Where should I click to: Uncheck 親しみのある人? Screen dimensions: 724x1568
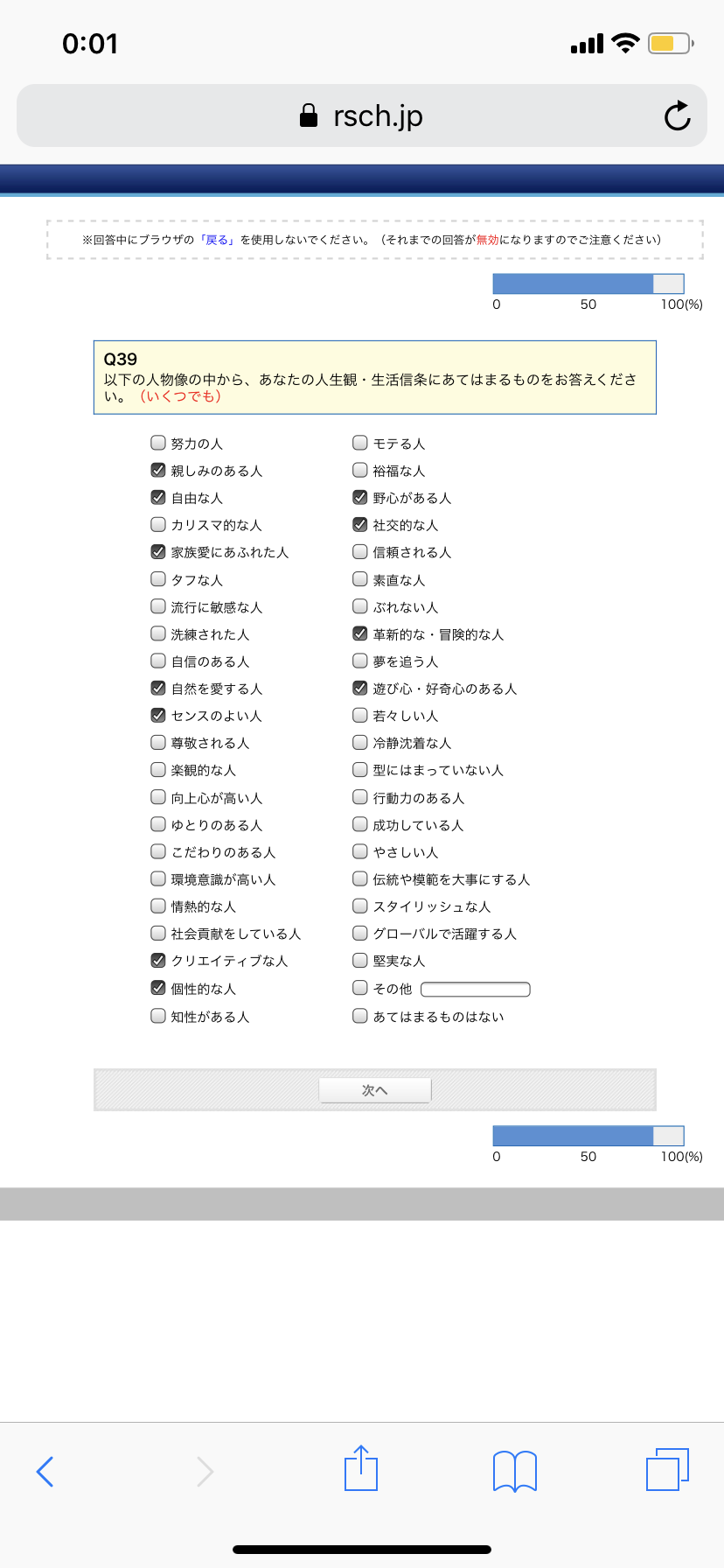pyautogui.click(x=158, y=470)
